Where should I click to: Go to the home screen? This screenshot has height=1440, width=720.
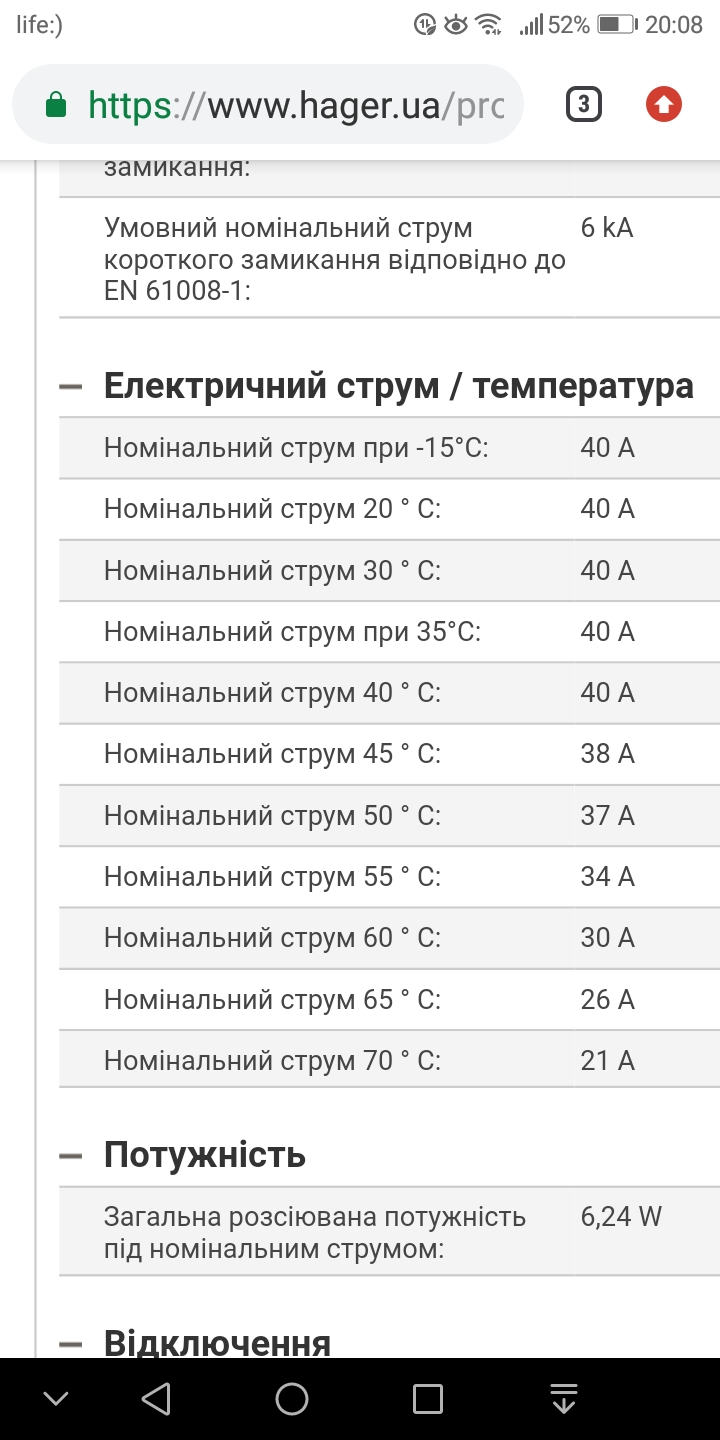click(x=292, y=1399)
